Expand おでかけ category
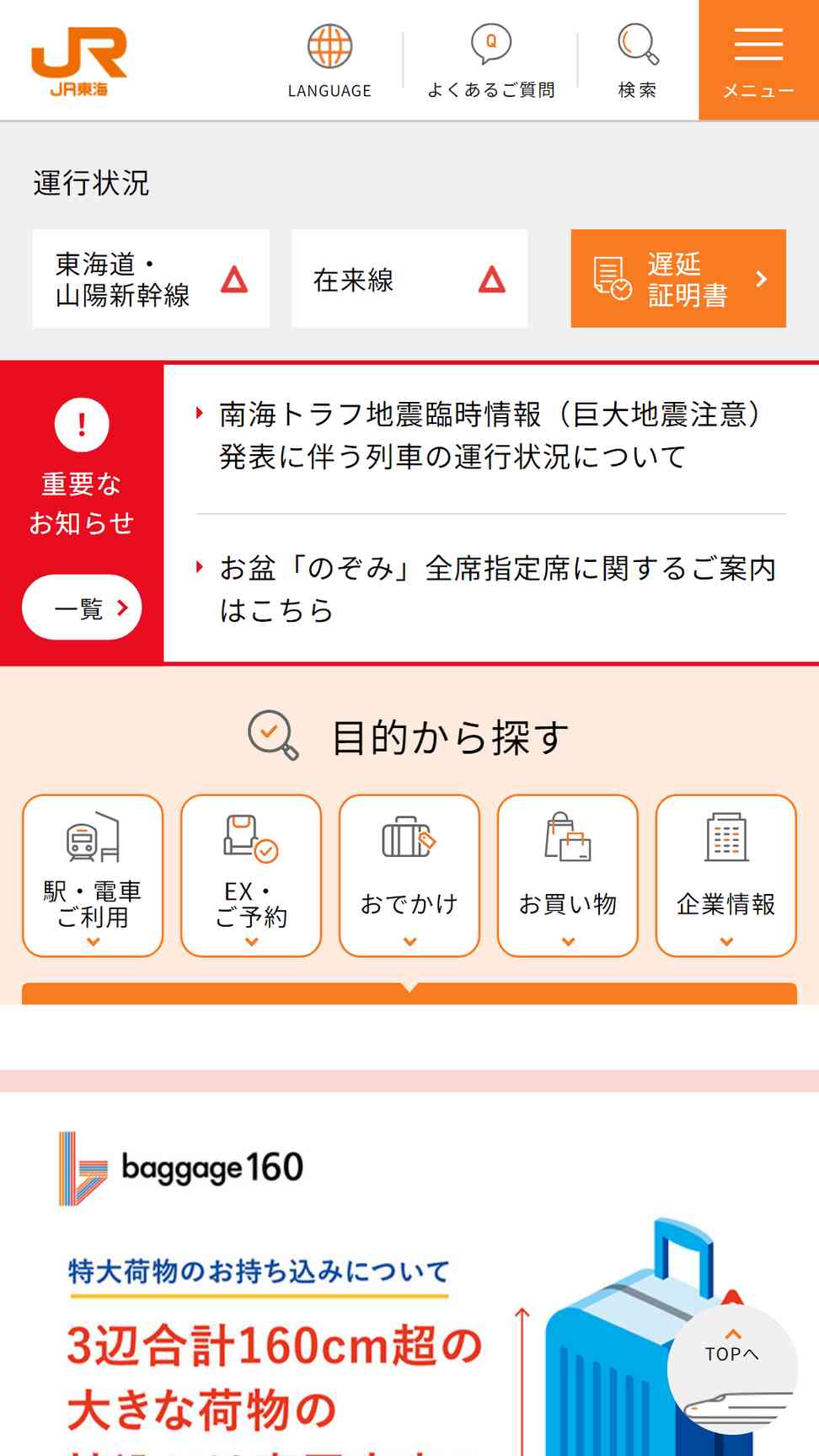This screenshot has height=1456, width=819. (409, 875)
